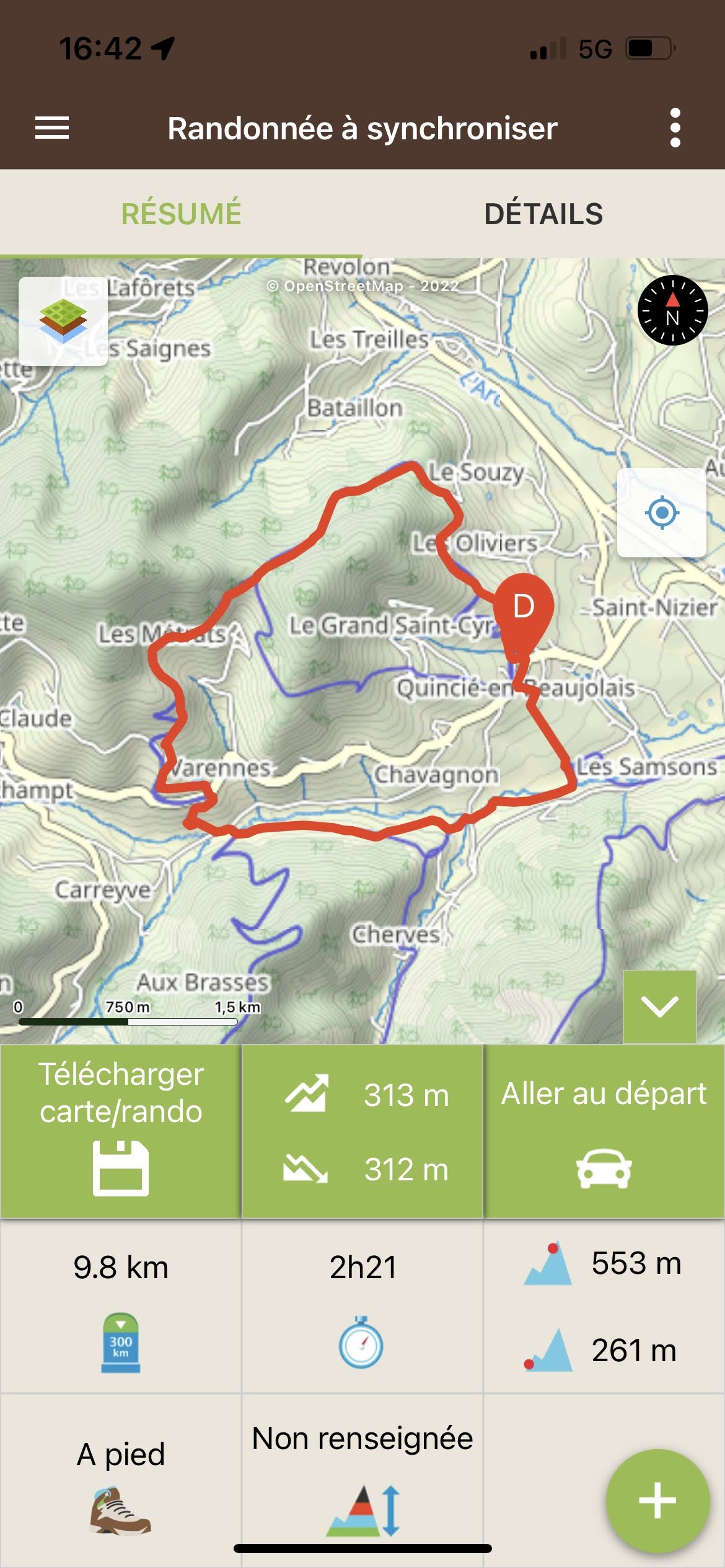
Task: Tap Aller au départ button
Action: click(x=604, y=1131)
